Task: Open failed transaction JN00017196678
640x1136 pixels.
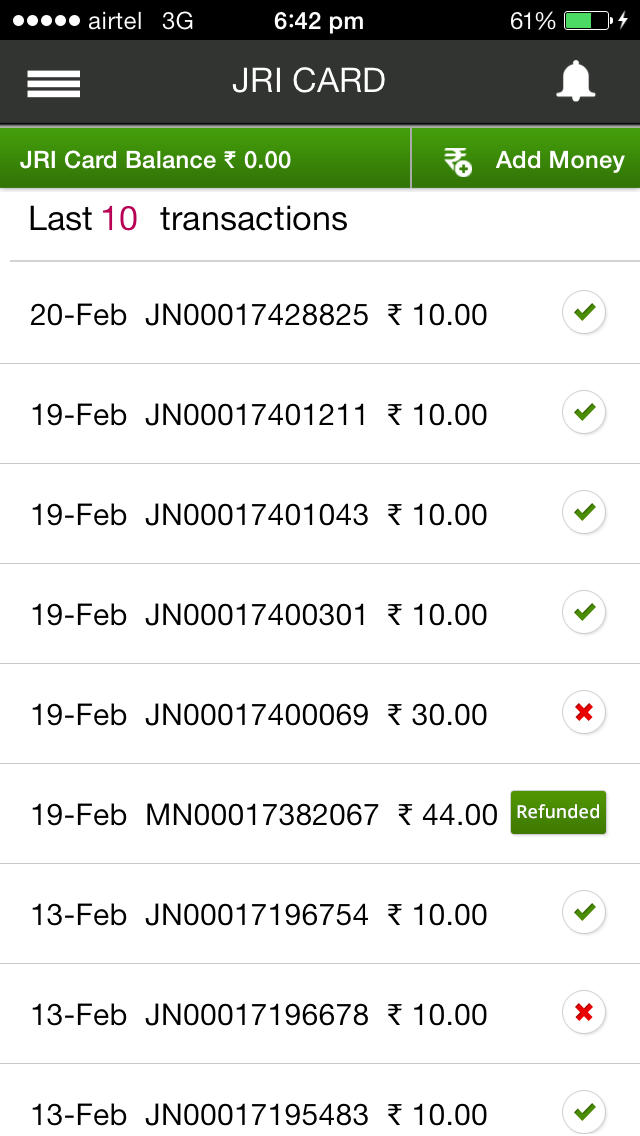Action: pyautogui.click(x=320, y=1014)
